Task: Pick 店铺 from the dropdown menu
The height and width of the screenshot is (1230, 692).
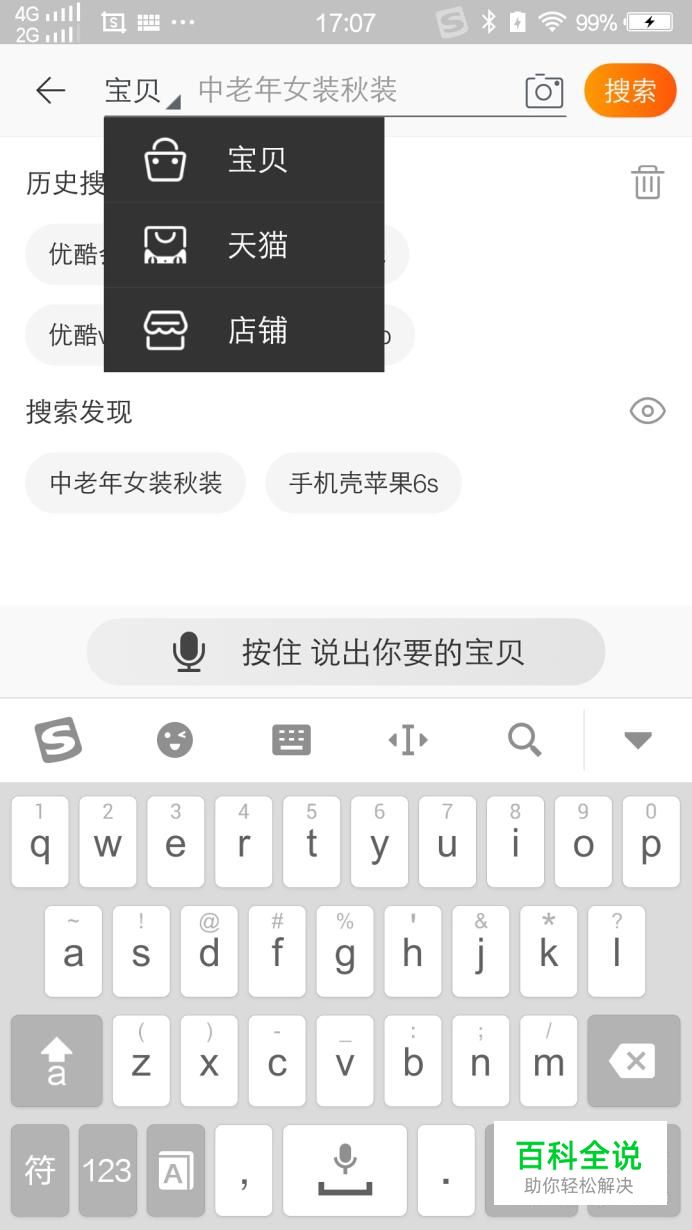Action: 244,330
